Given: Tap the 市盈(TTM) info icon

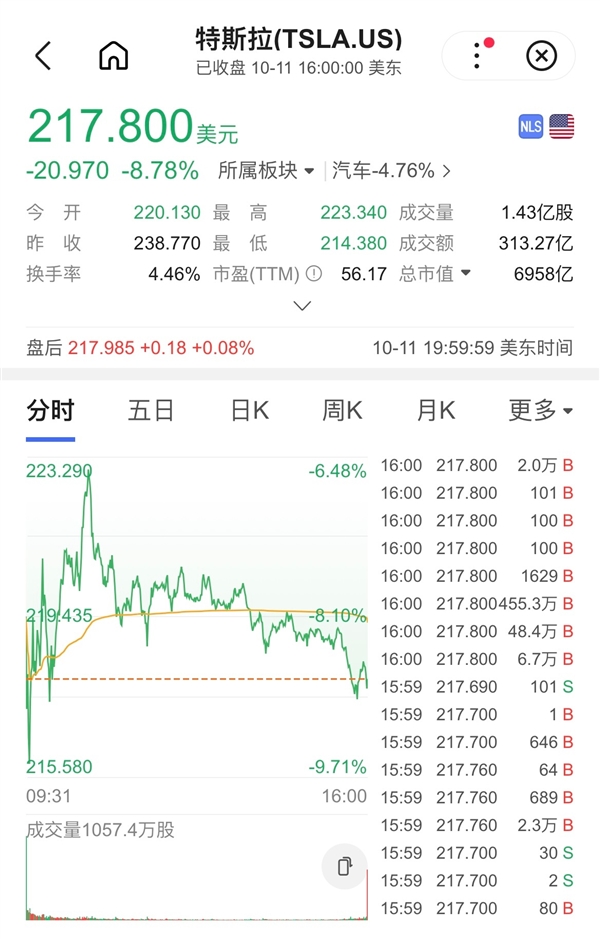Looking at the screenshot, I should (314, 274).
